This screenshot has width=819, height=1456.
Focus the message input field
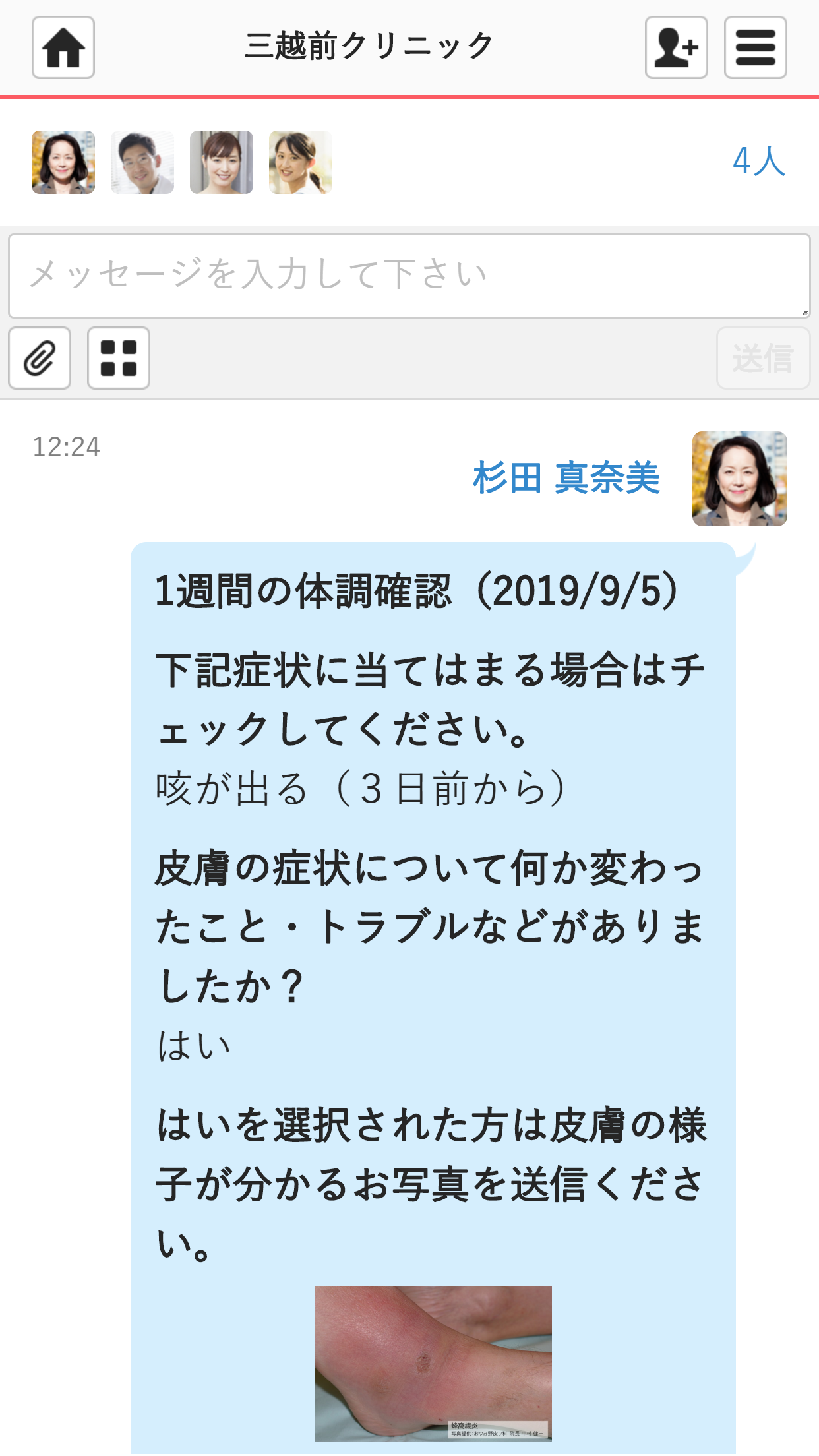[x=409, y=276]
